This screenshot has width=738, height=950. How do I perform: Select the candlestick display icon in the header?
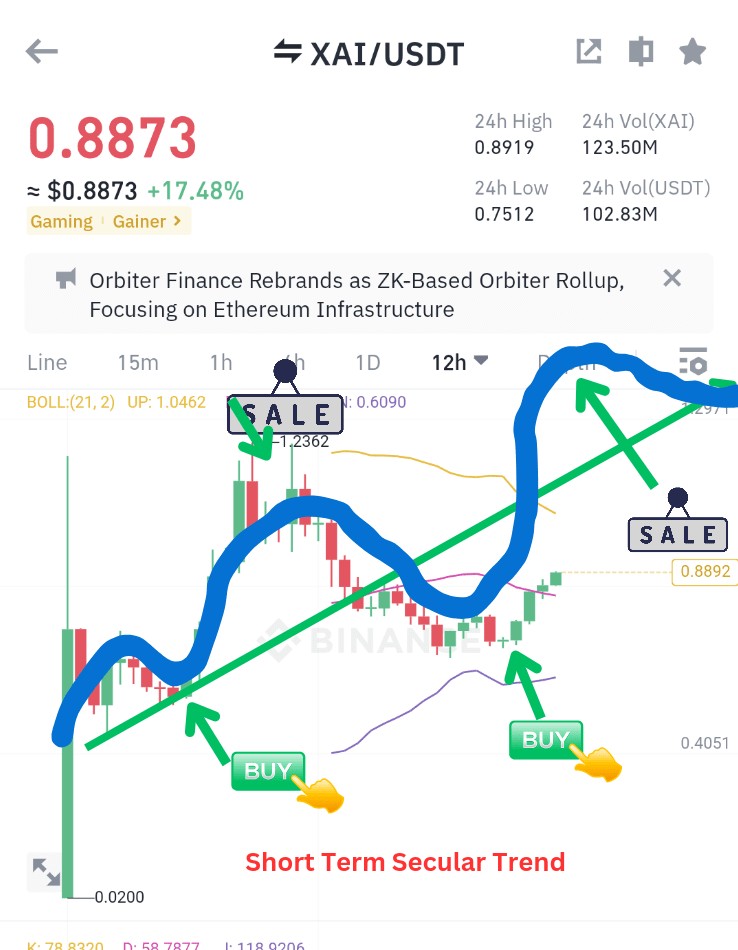(640, 51)
